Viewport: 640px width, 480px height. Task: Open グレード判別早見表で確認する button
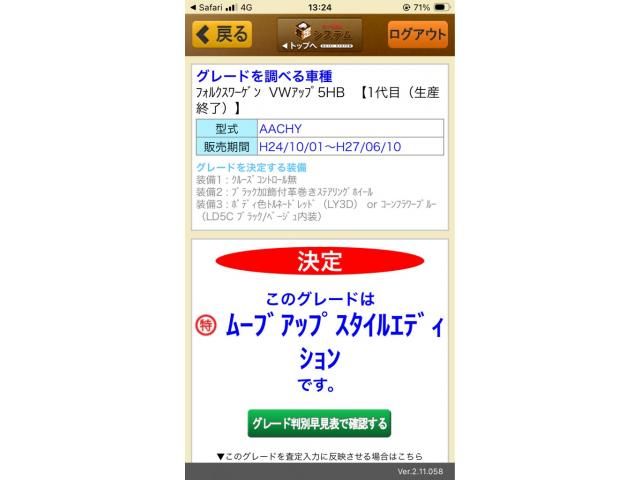pos(319,423)
